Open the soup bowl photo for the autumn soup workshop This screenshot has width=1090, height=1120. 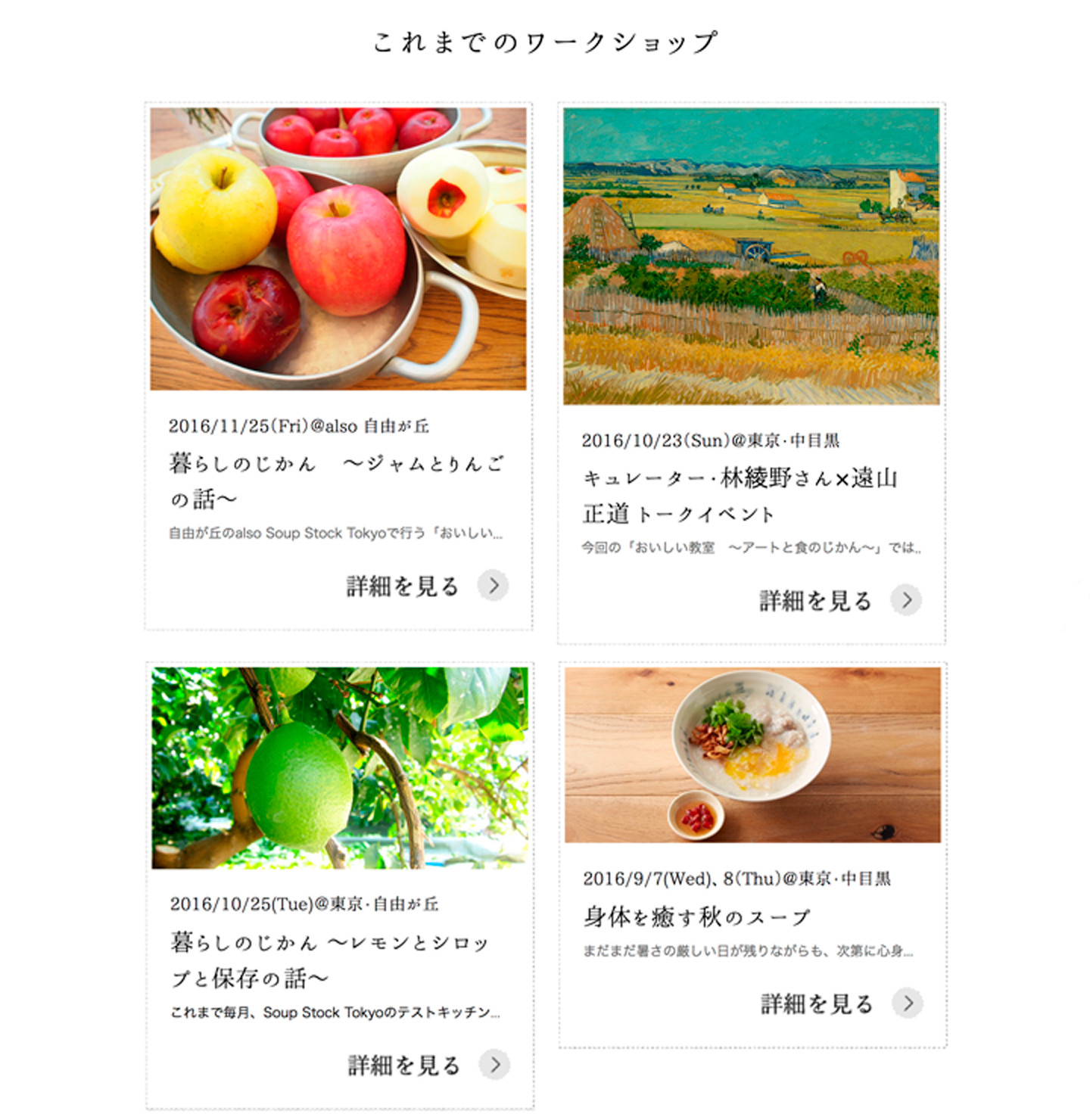tap(752, 754)
